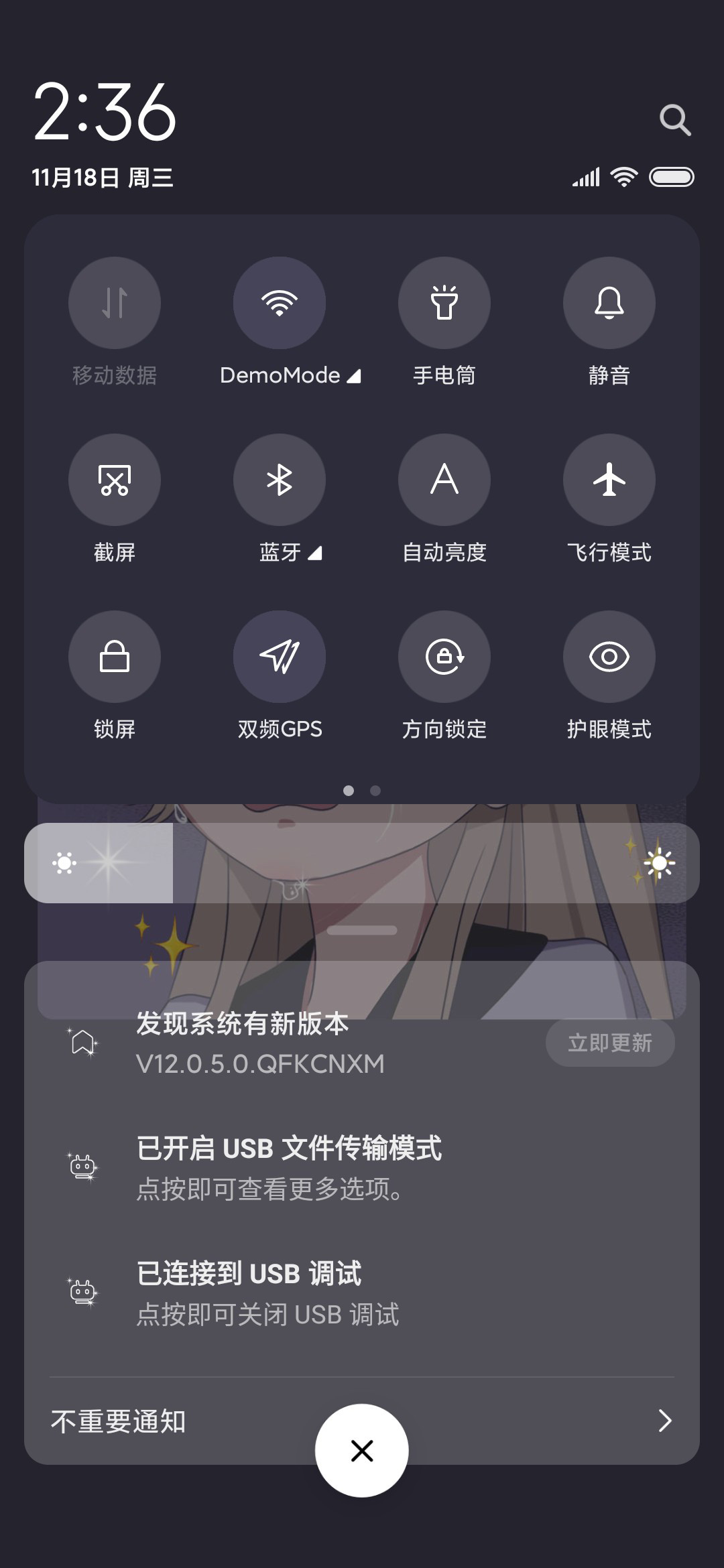Screen dimensions: 724x1568
Task: Tap the brightness slider bar
Action: coord(362,863)
